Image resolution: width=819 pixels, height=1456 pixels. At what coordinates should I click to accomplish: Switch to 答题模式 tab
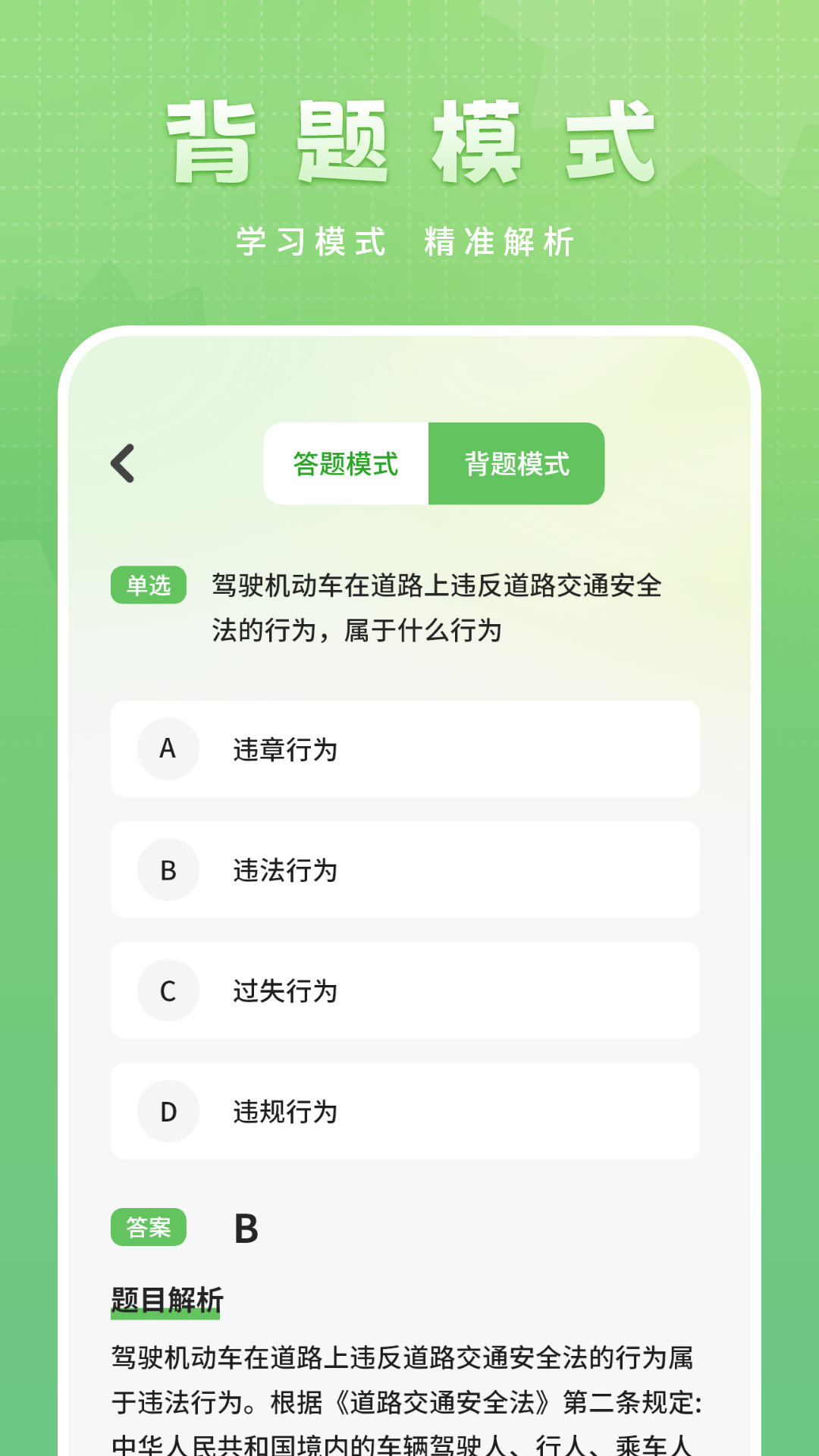[x=345, y=464]
